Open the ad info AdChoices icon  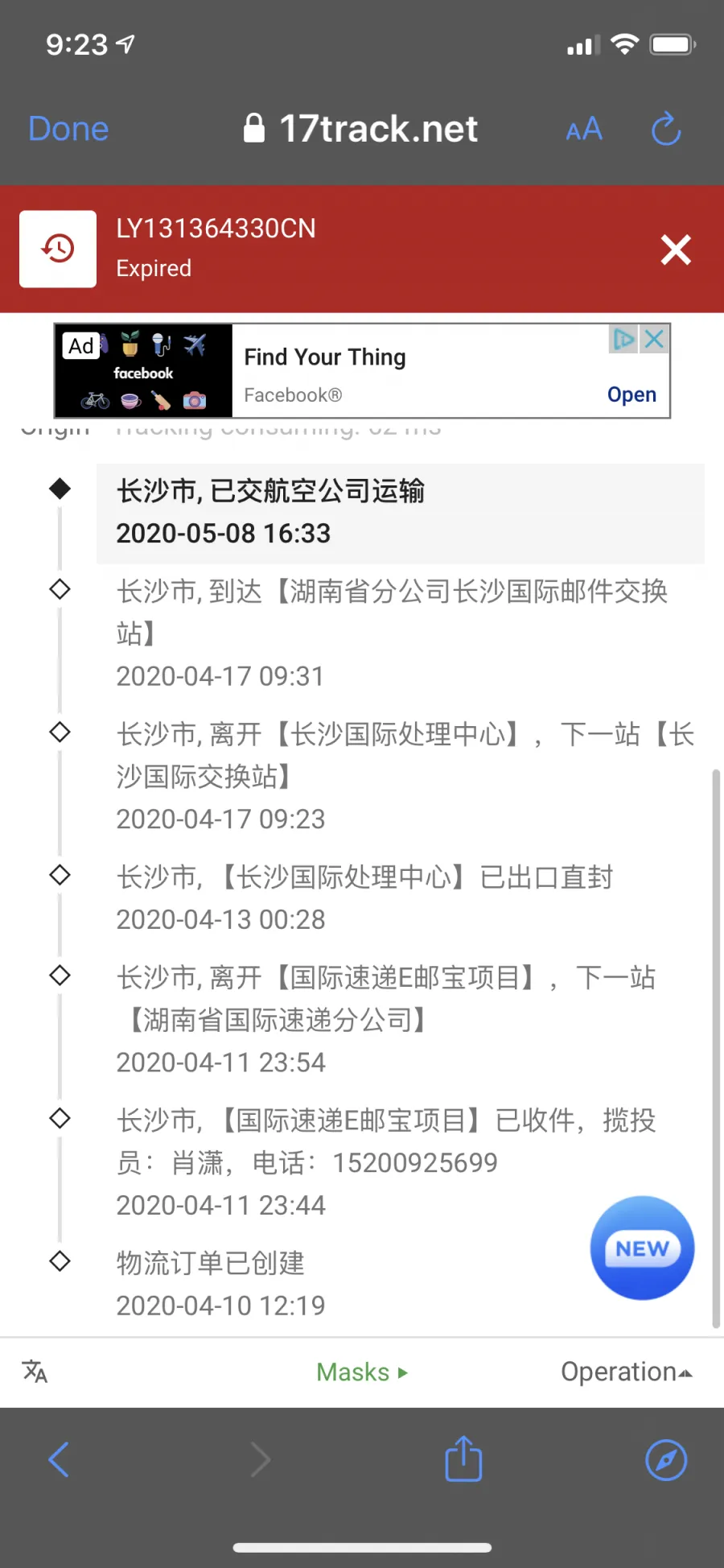click(623, 339)
